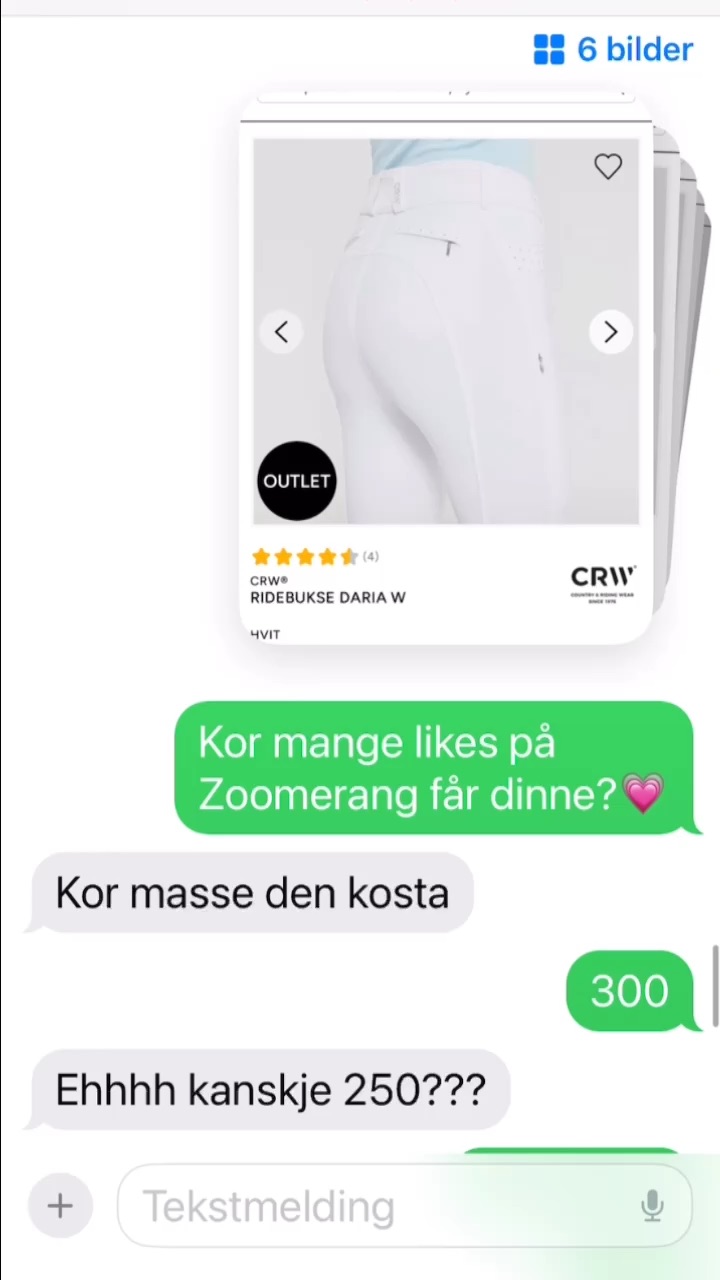Open the riding pants image stack
720x1280 pixels.
446,370
